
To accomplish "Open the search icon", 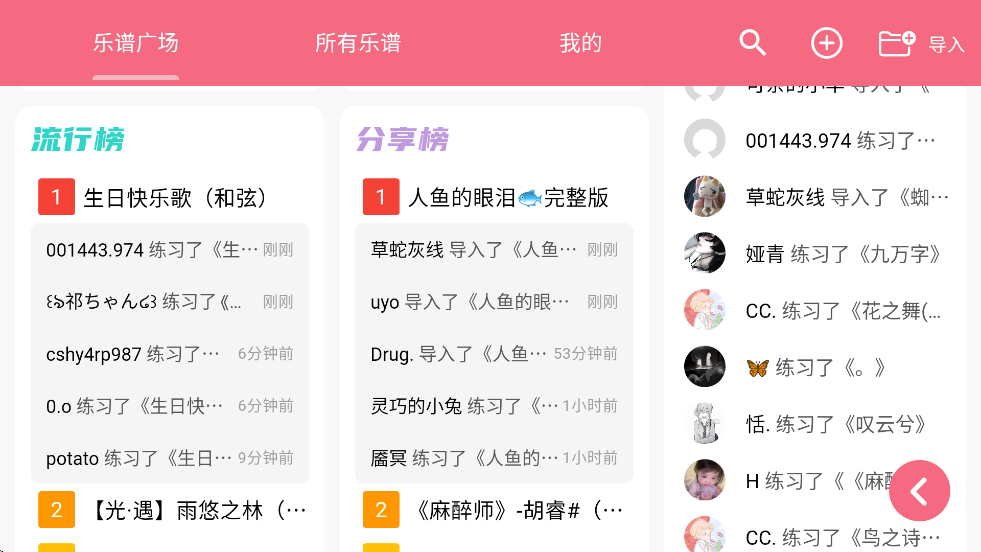I will (x=752, y=43).
